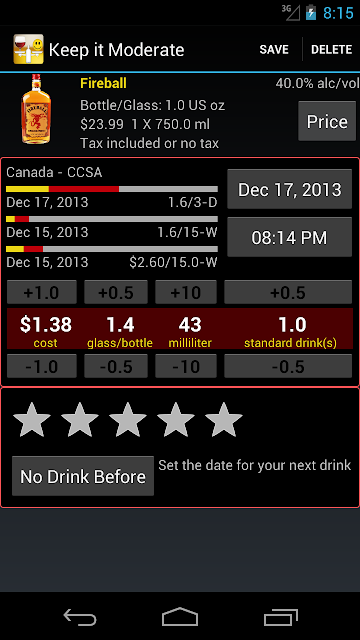Decrease standard drinks by -0.5
The height and width of the screenshot is (640, 360).
click(x=288, y=366)
